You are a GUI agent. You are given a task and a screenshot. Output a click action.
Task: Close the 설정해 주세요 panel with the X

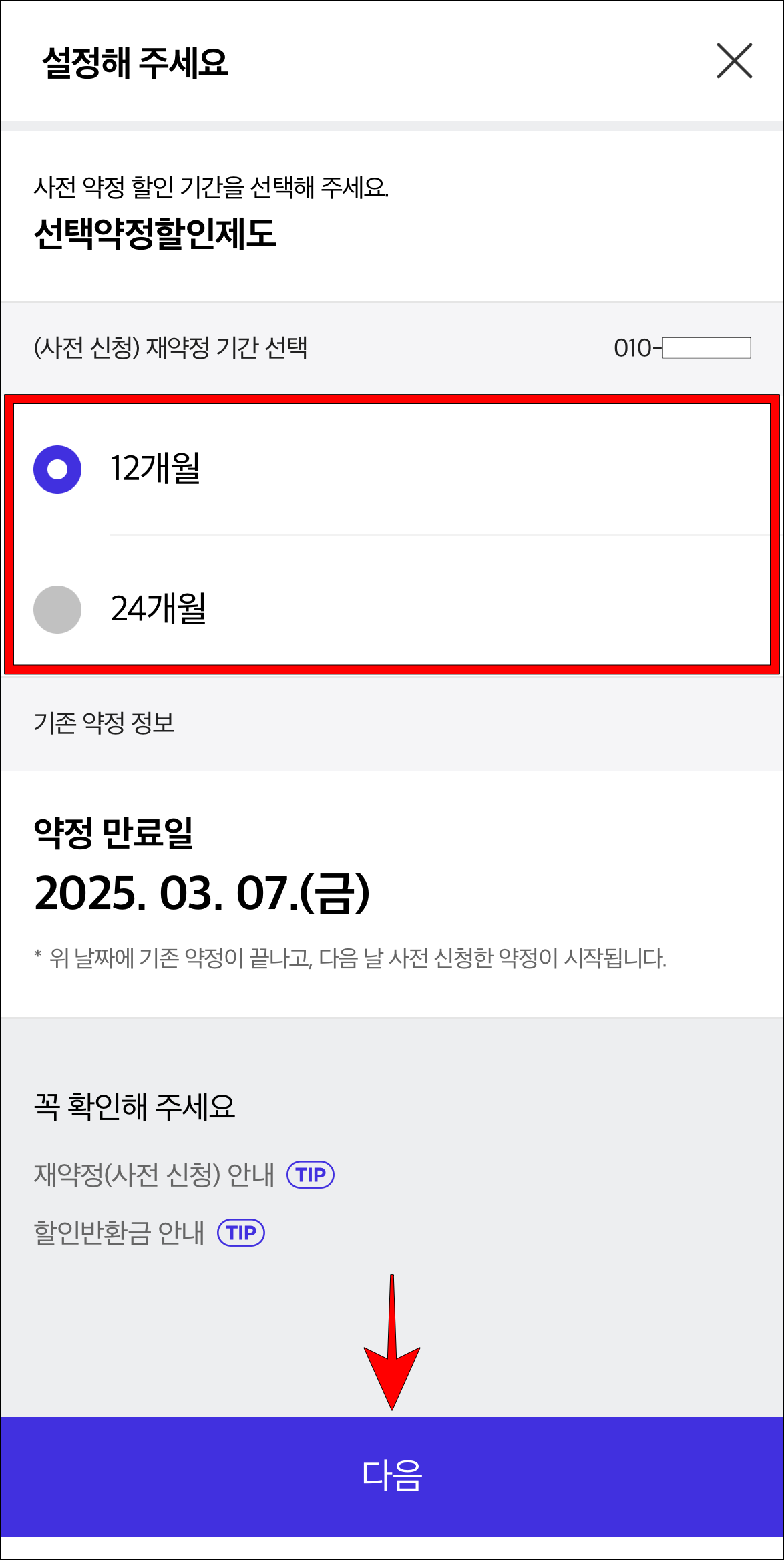[x=733, y=61]
